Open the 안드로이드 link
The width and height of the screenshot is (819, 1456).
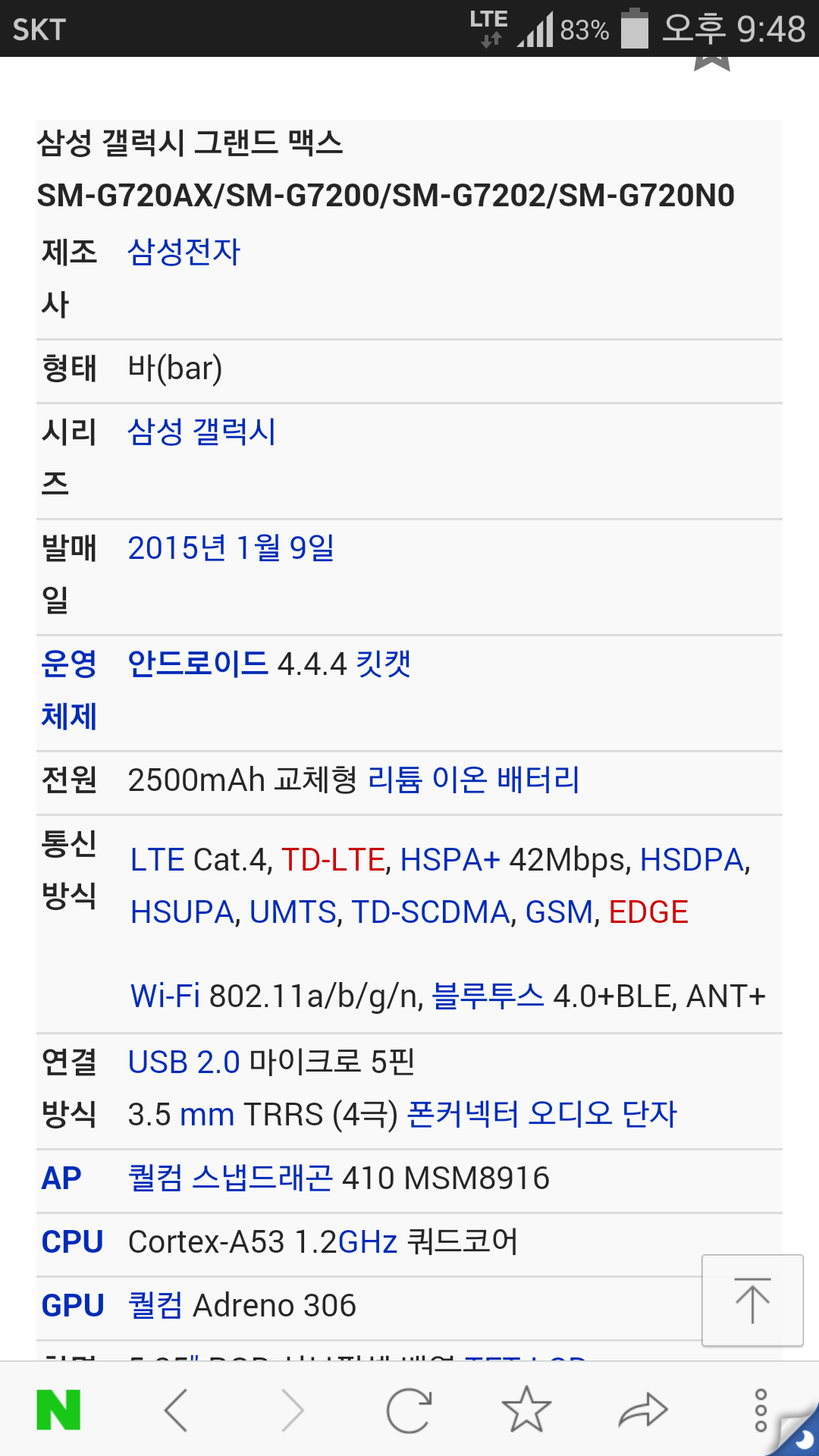click(198, 664)
